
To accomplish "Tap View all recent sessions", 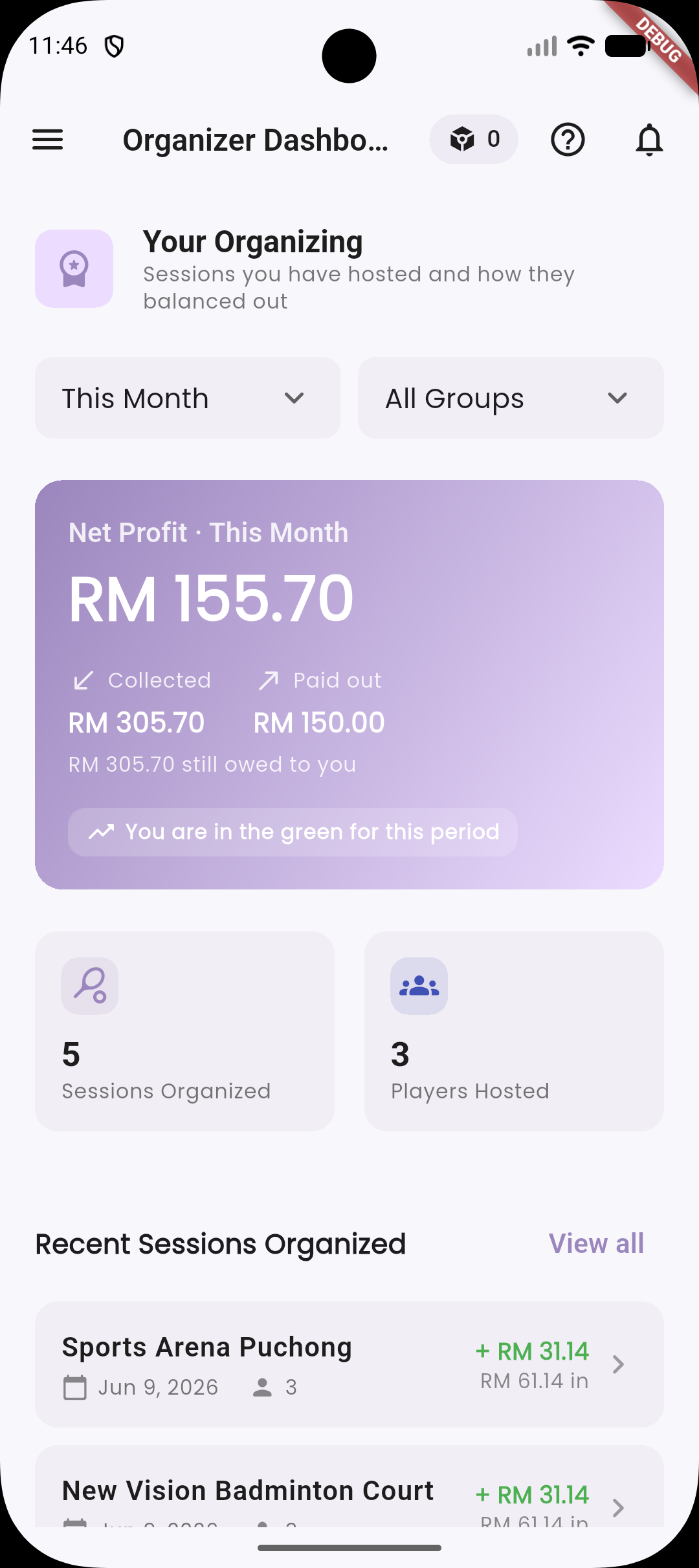I will coord(596,1243).
